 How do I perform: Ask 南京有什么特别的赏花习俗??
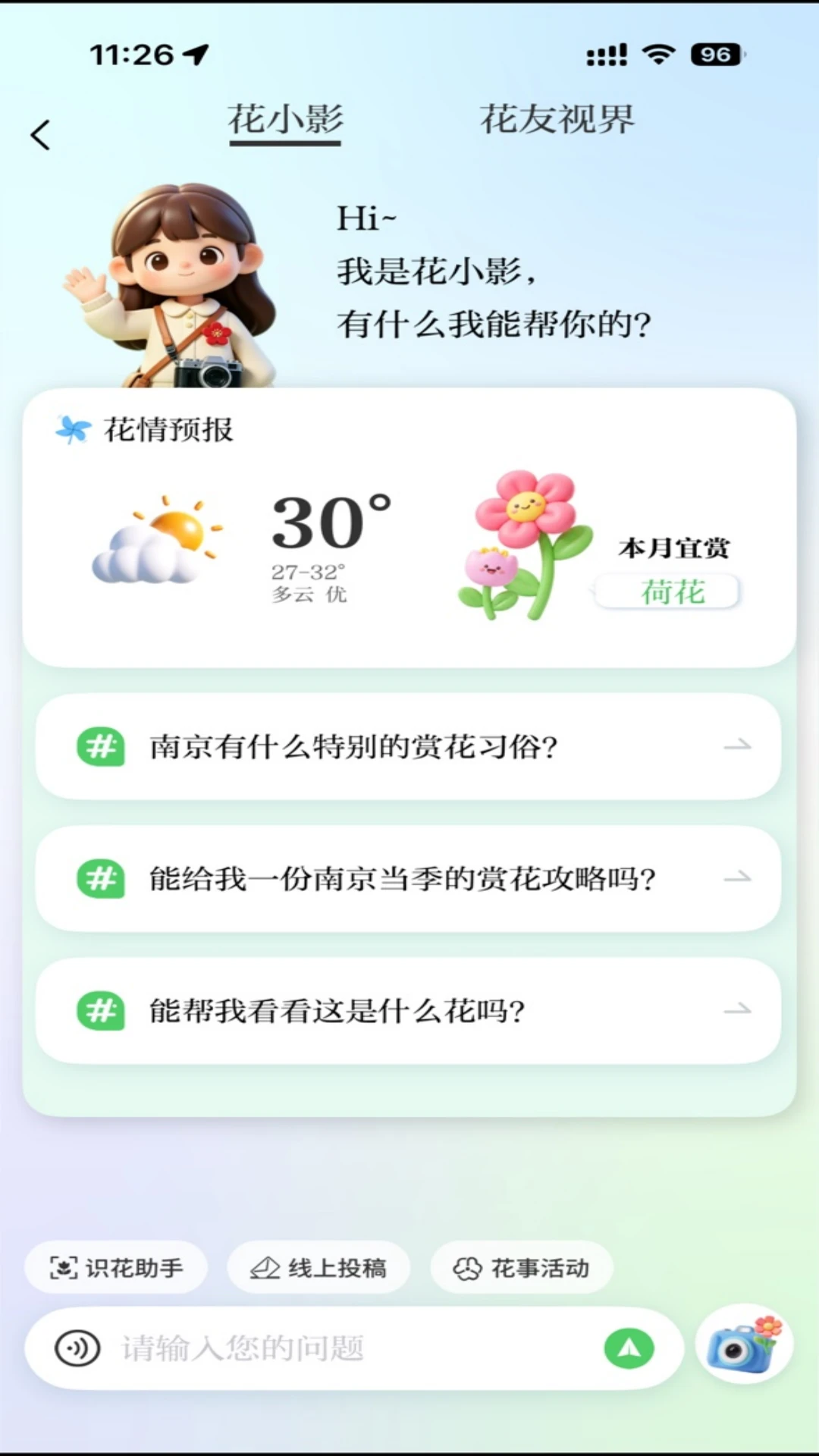[x=409, y=747]
